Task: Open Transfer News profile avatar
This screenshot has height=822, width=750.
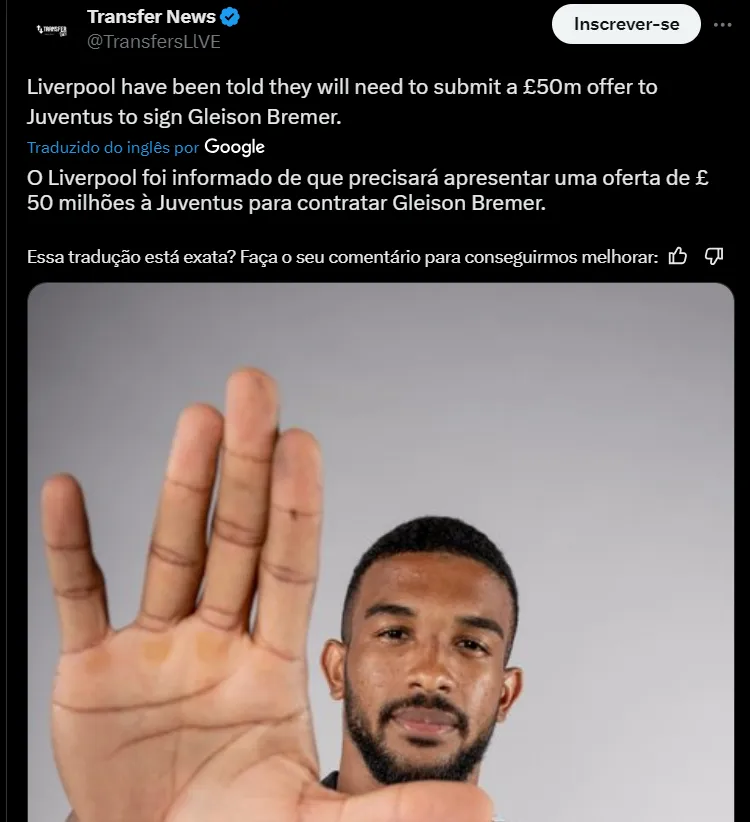Action: point(51,30)
